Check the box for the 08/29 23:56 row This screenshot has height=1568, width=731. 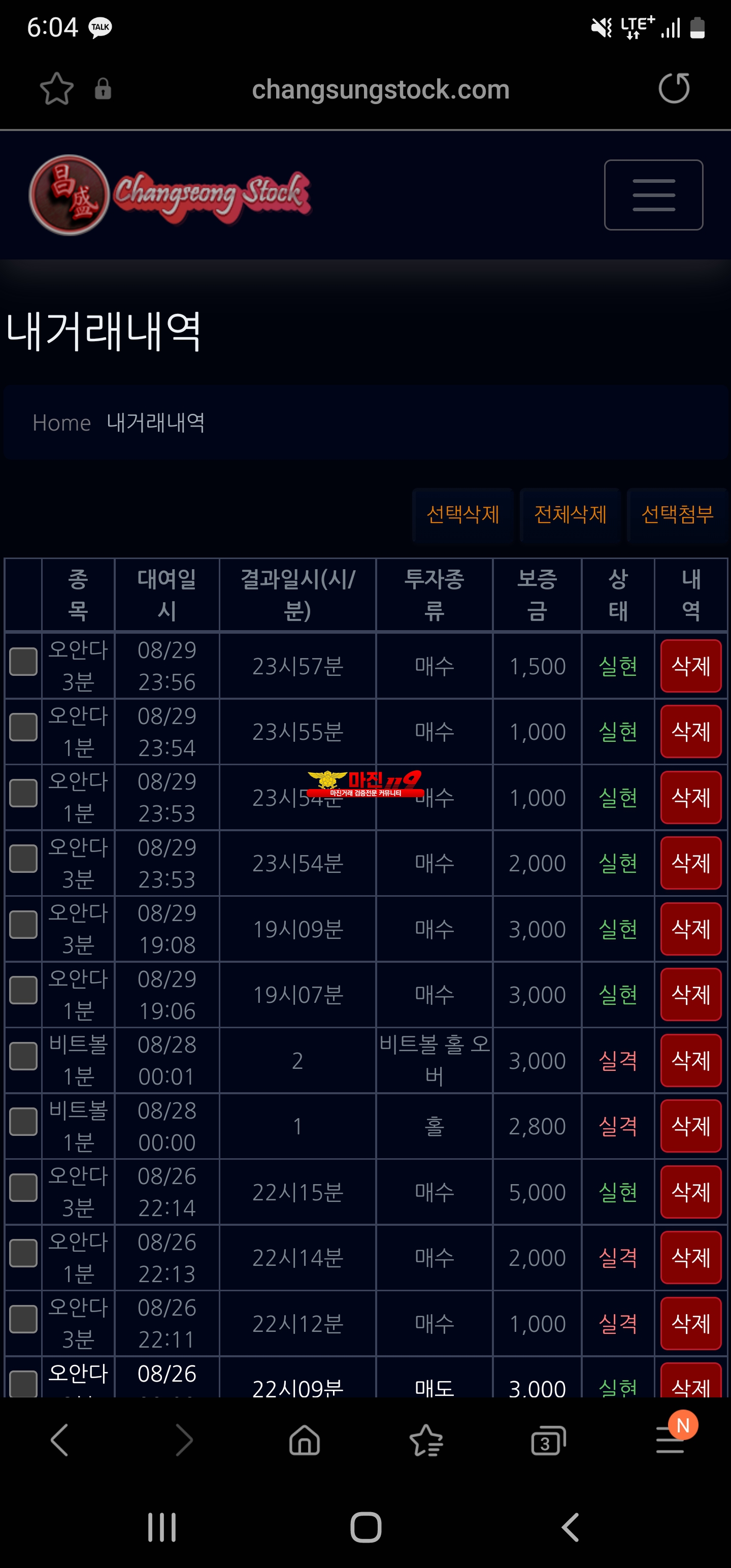[x=23, y=662]
